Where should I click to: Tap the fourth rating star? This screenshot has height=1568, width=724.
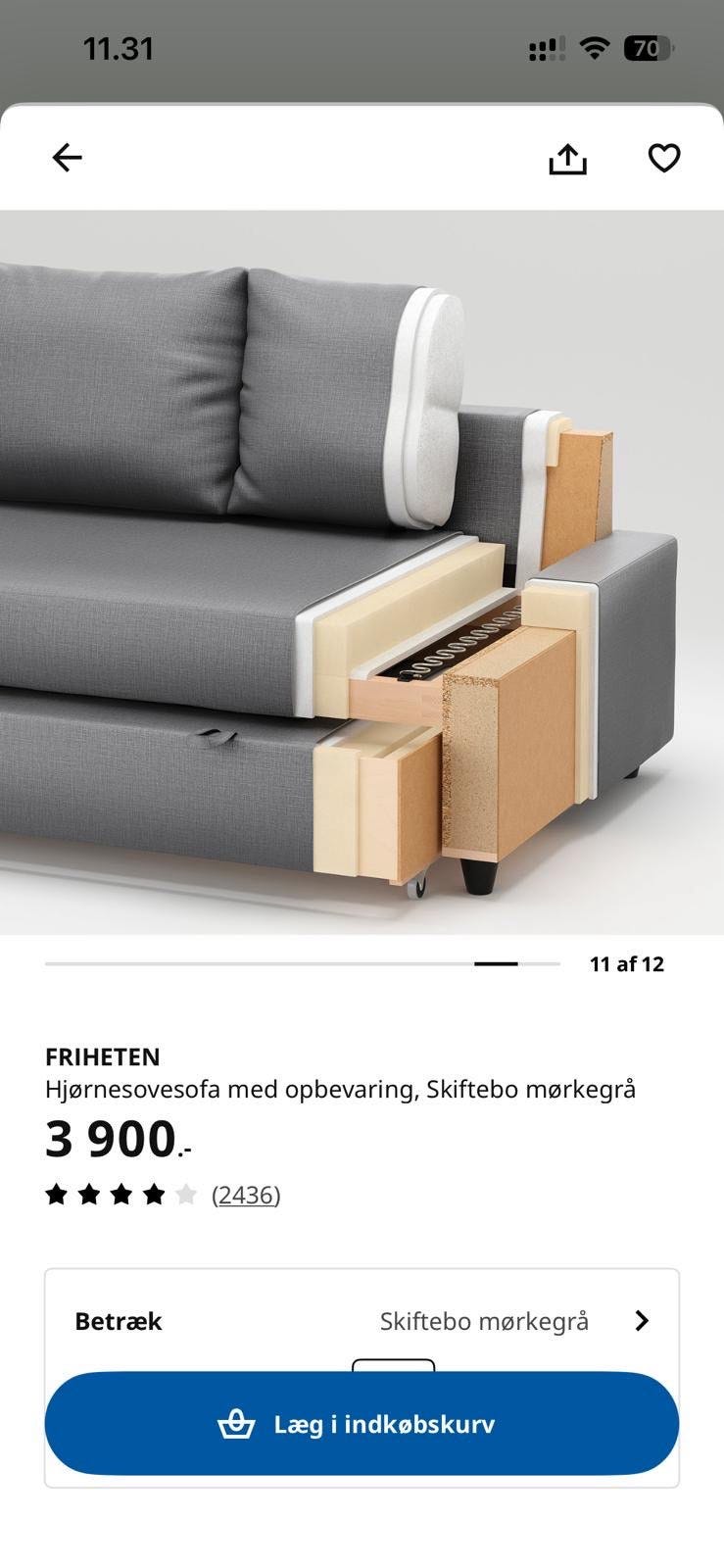[155, 1194]
